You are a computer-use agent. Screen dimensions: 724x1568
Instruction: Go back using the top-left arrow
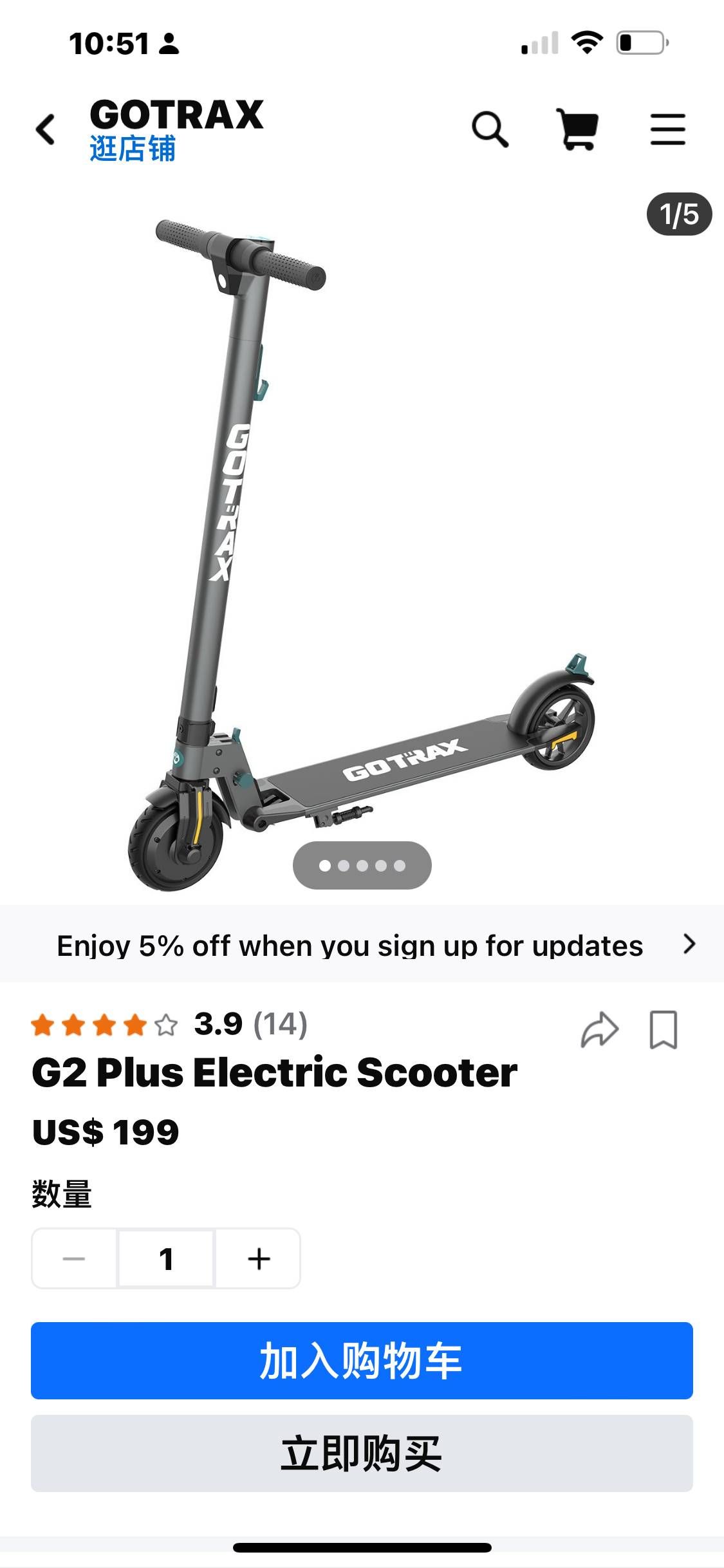[x=46, y=130]
